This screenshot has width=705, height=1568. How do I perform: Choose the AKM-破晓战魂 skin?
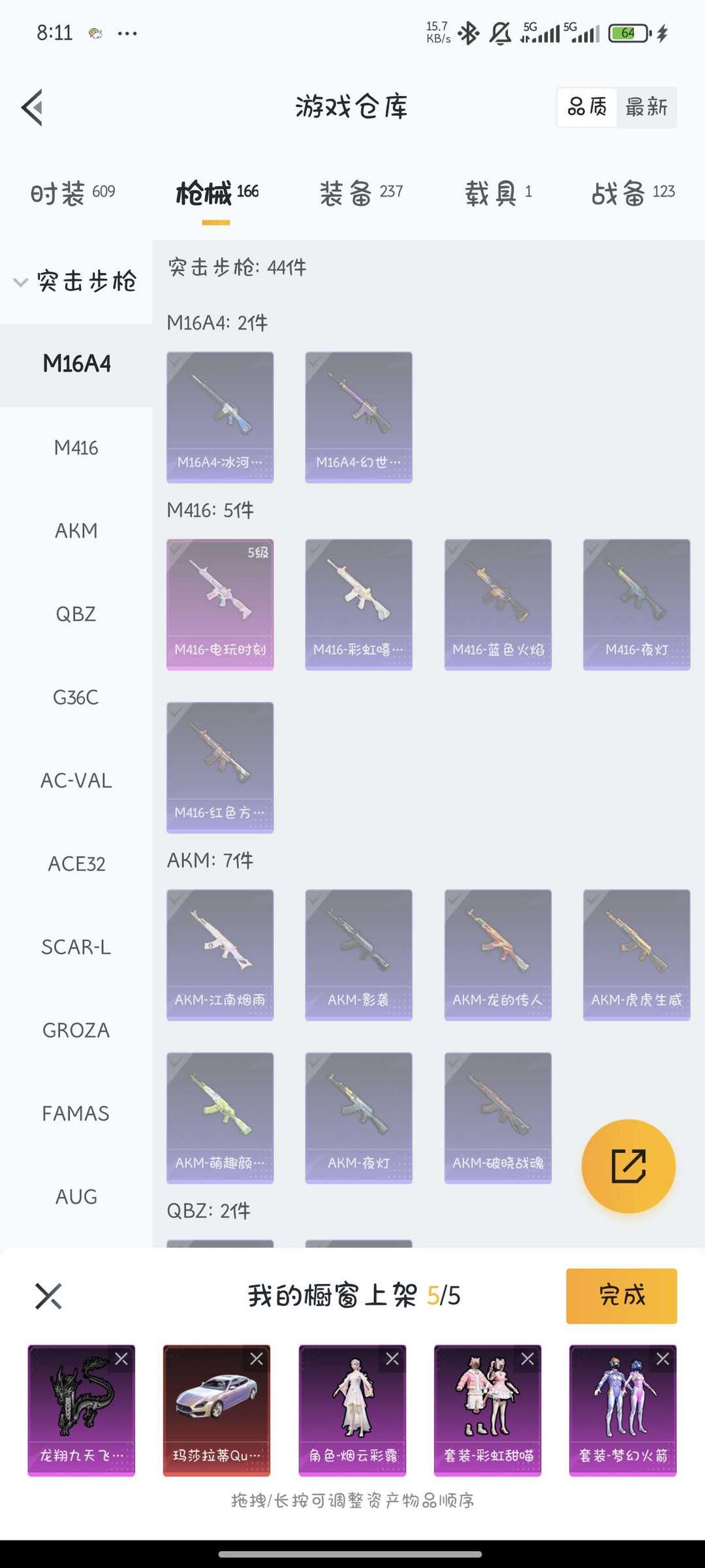click(x=498, y=1118)
